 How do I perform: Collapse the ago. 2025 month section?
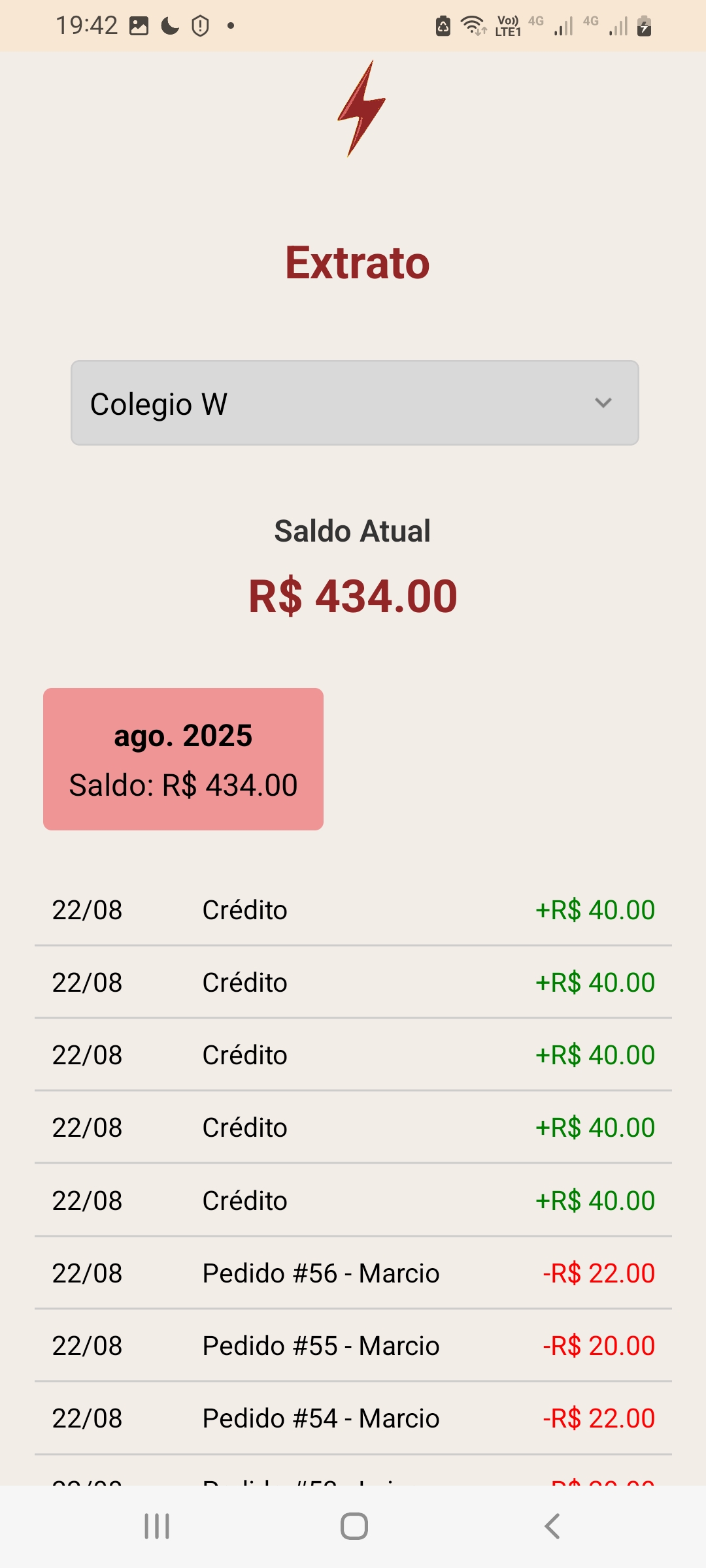pyautogui.click(x=183, y=758)
